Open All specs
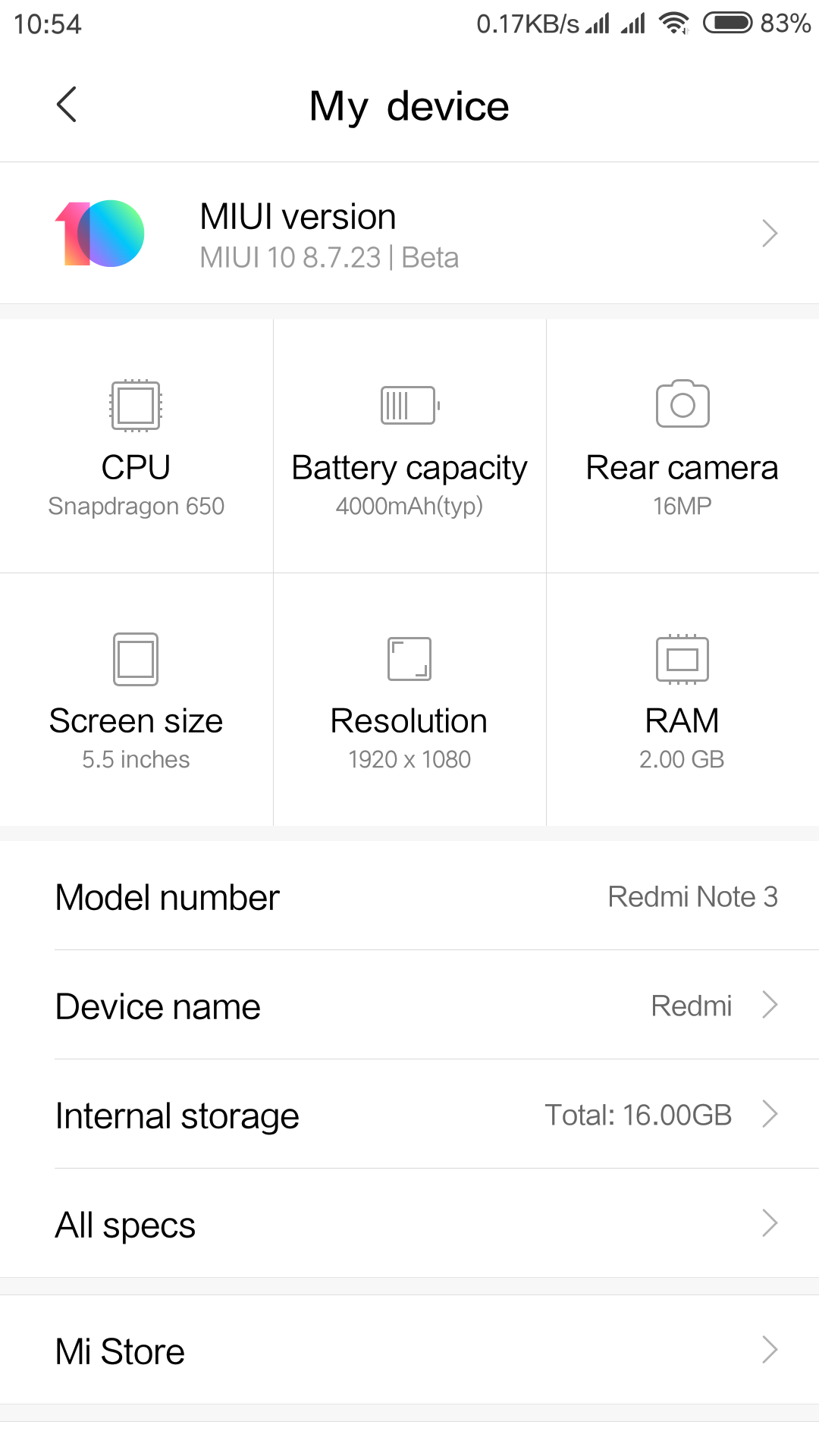Image resolution: width=819 pixels, height=1456 pixels. coord(409,1224)
